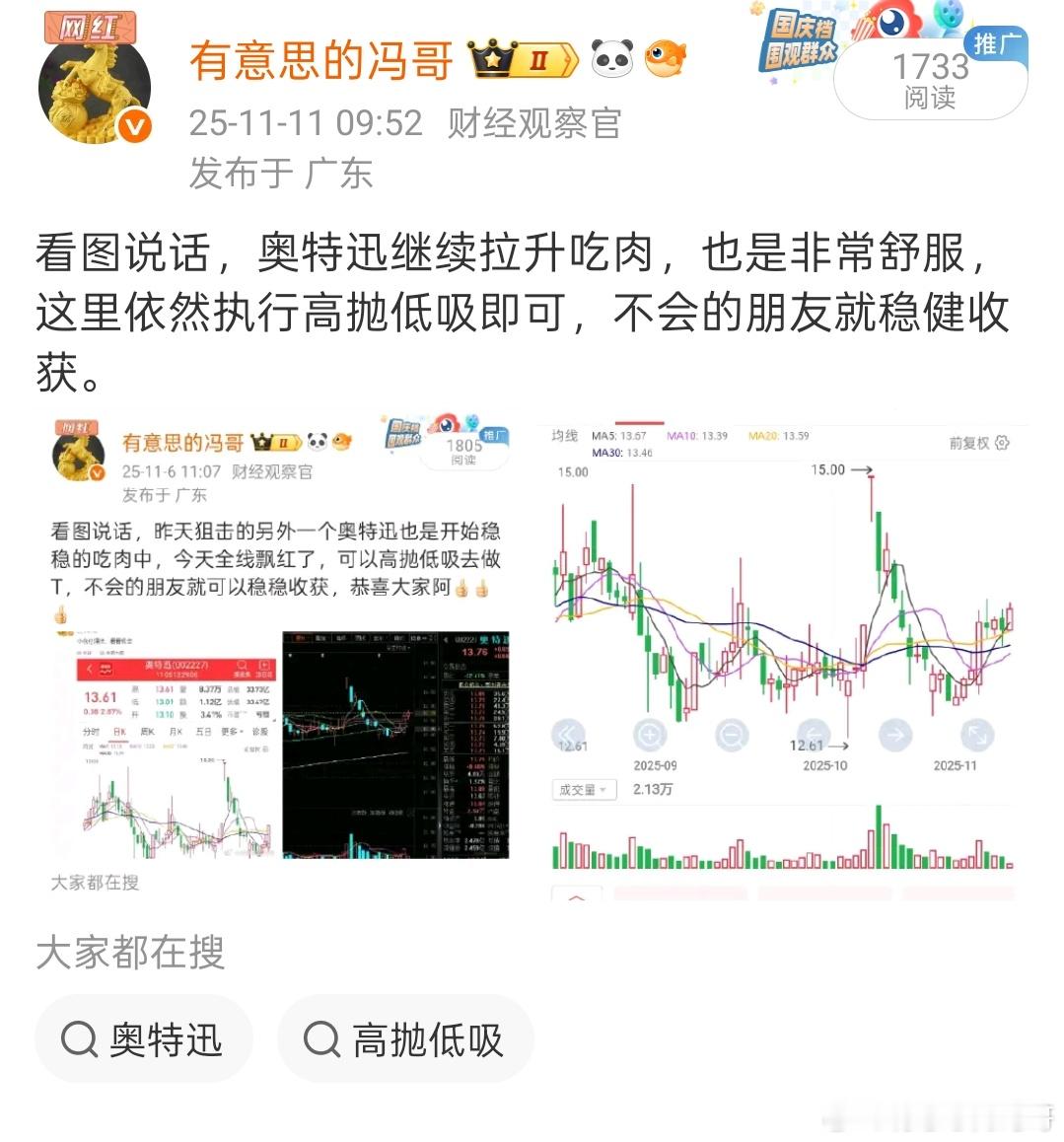Open the 前复权 price adjustment selector

pos(969,444)
